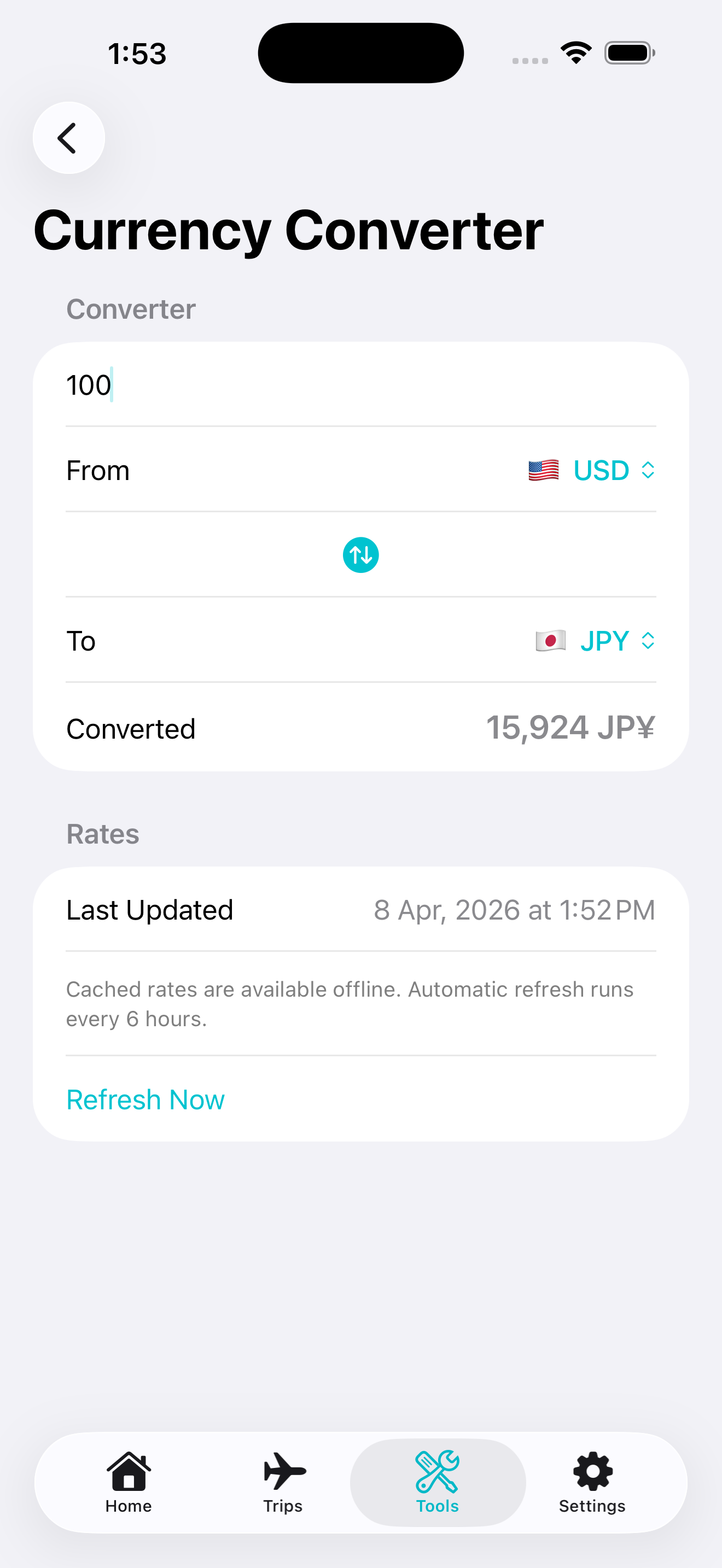Screen dimensions: 722x1568
Task: Tap the From row label
Action: [x=98, y=470]
